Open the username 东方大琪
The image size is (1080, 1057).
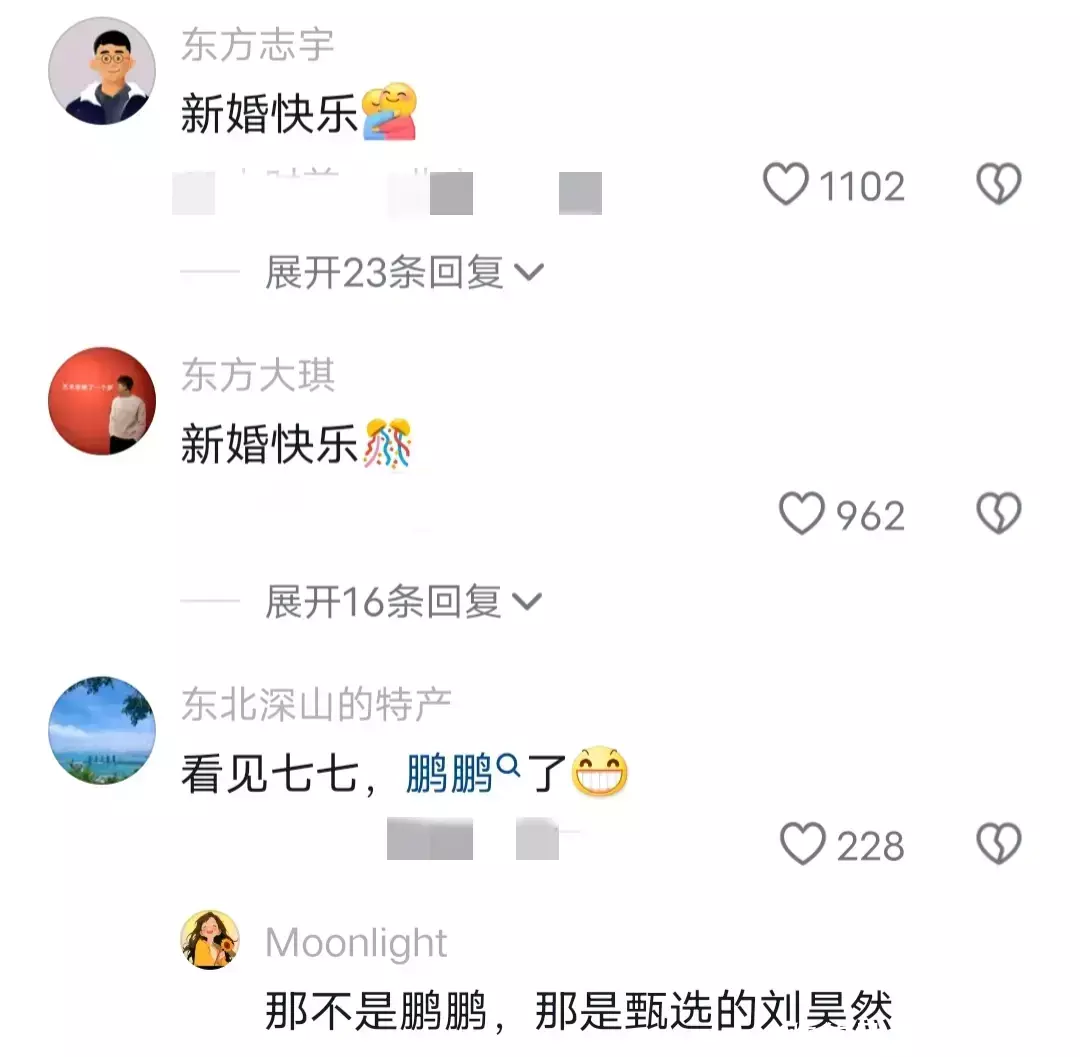(x=257, y=376)
